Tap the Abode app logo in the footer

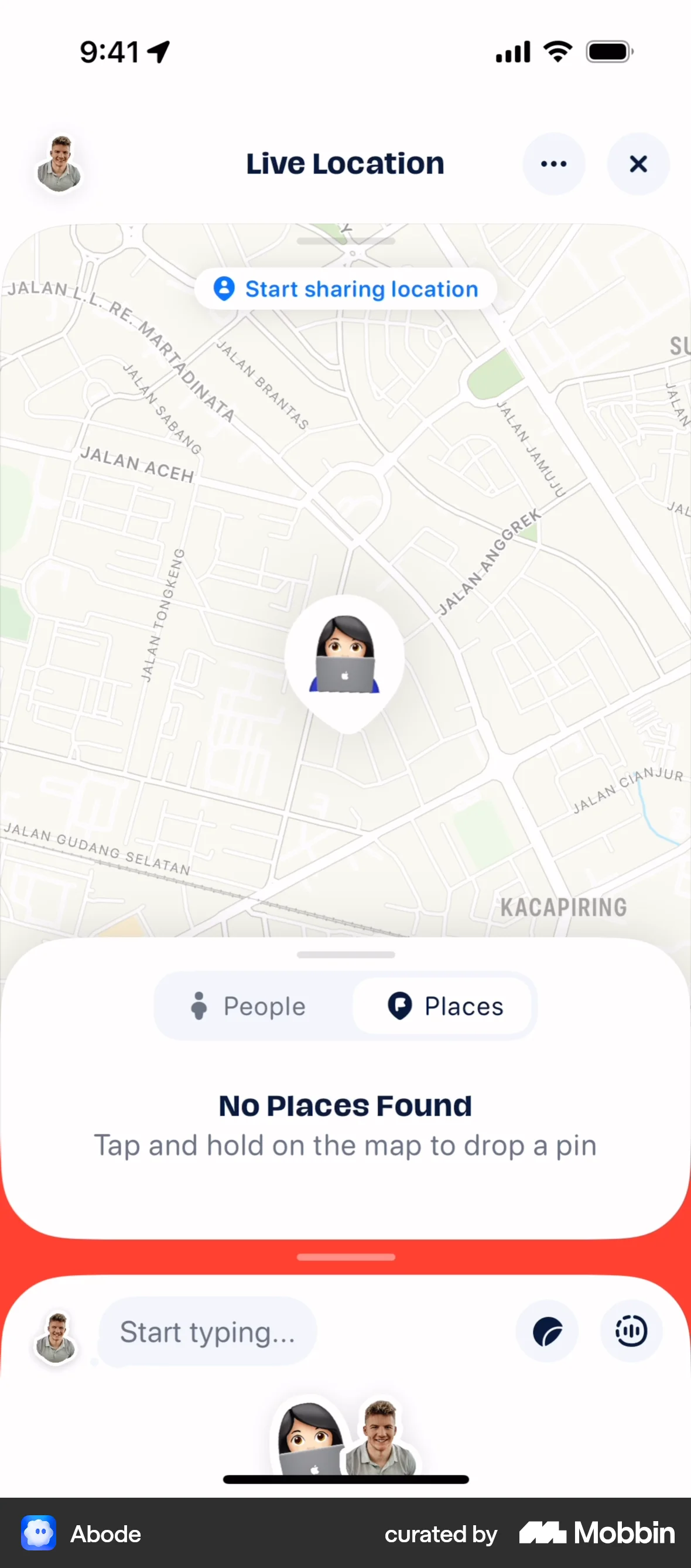click(39, 1533)
